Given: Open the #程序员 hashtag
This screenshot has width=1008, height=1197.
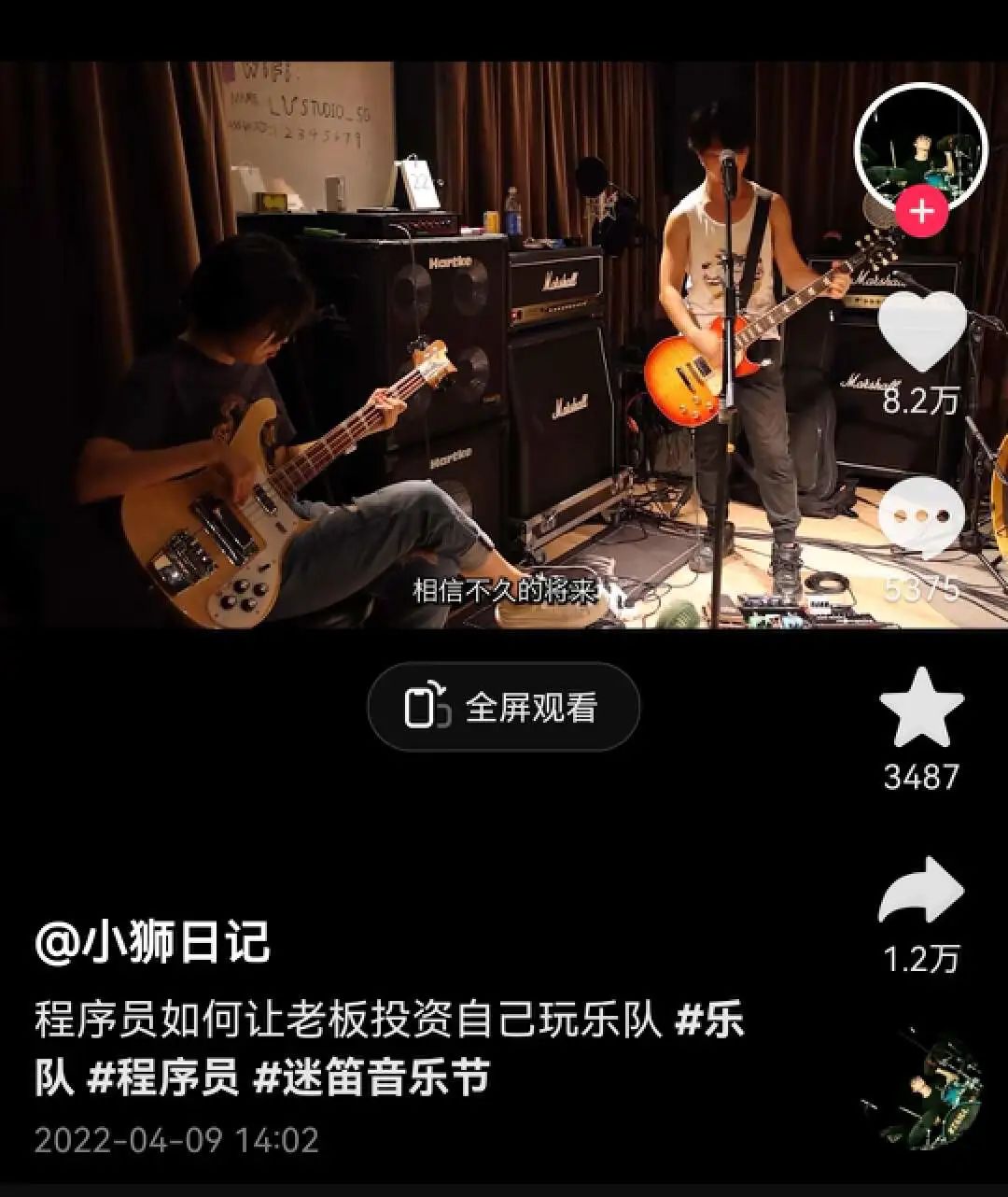Looking at the screenshot, I should 164,1078.
